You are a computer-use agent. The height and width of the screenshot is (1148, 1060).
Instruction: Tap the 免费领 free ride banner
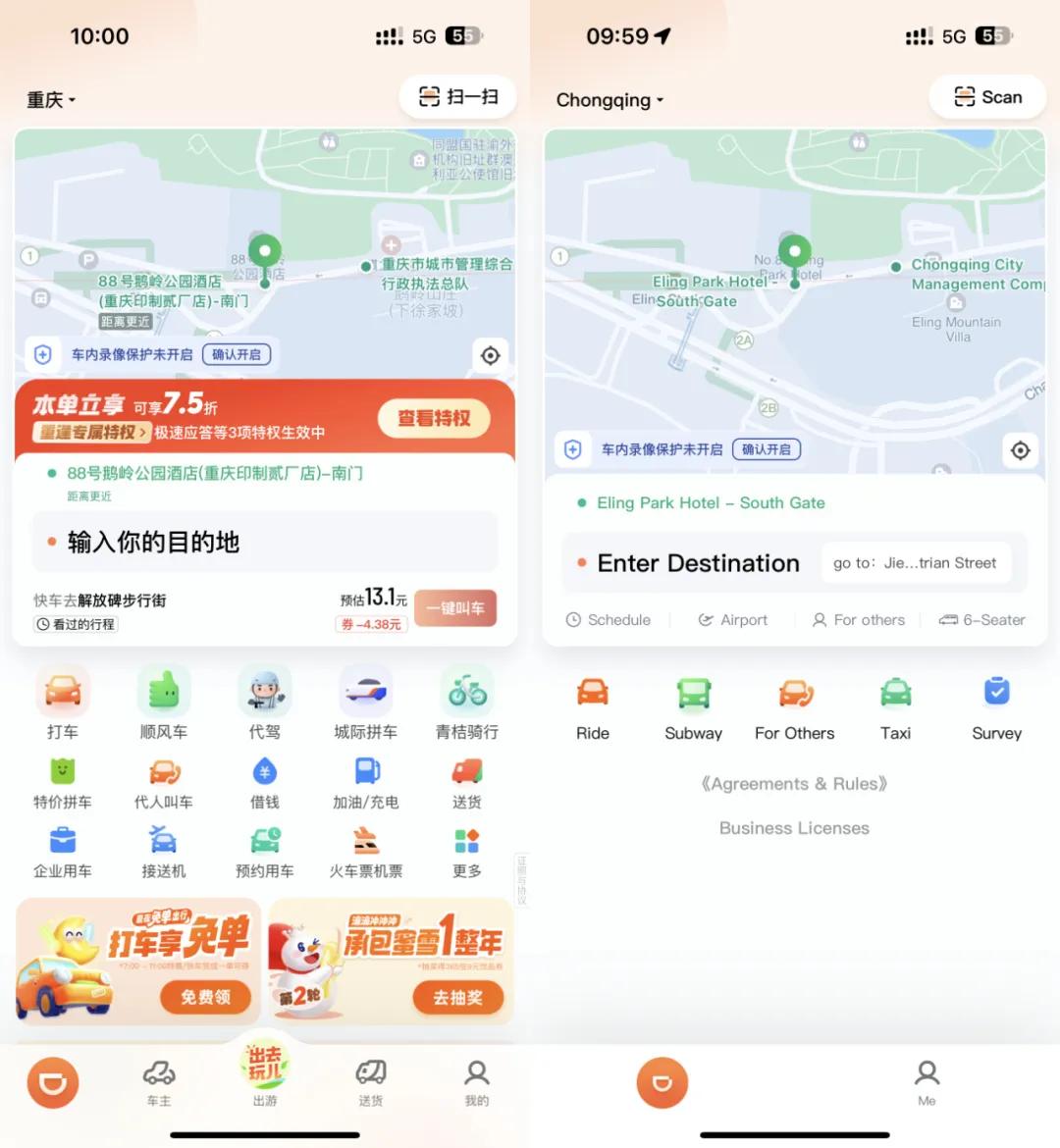point(205,997)
